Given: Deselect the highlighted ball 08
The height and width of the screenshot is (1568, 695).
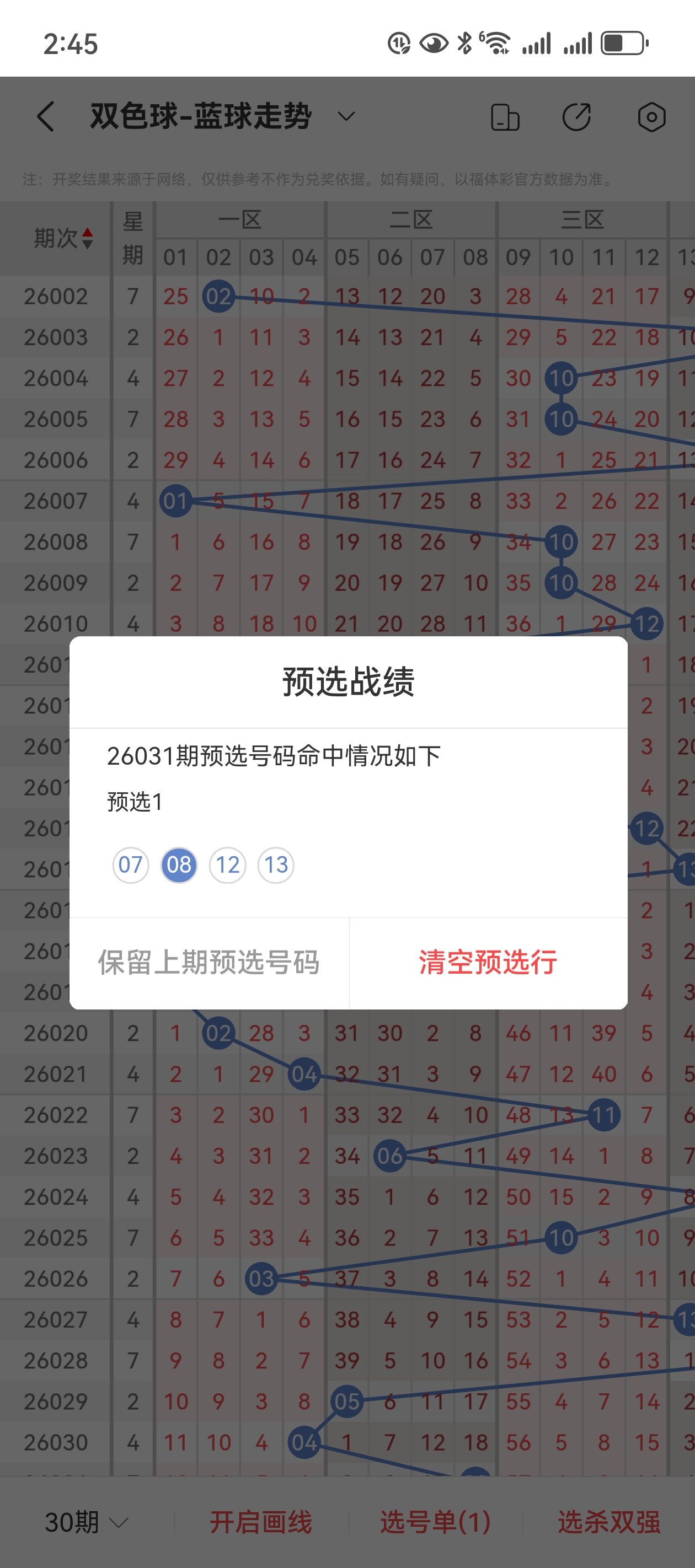Looking at the screenshot, I should pos(179,864).
